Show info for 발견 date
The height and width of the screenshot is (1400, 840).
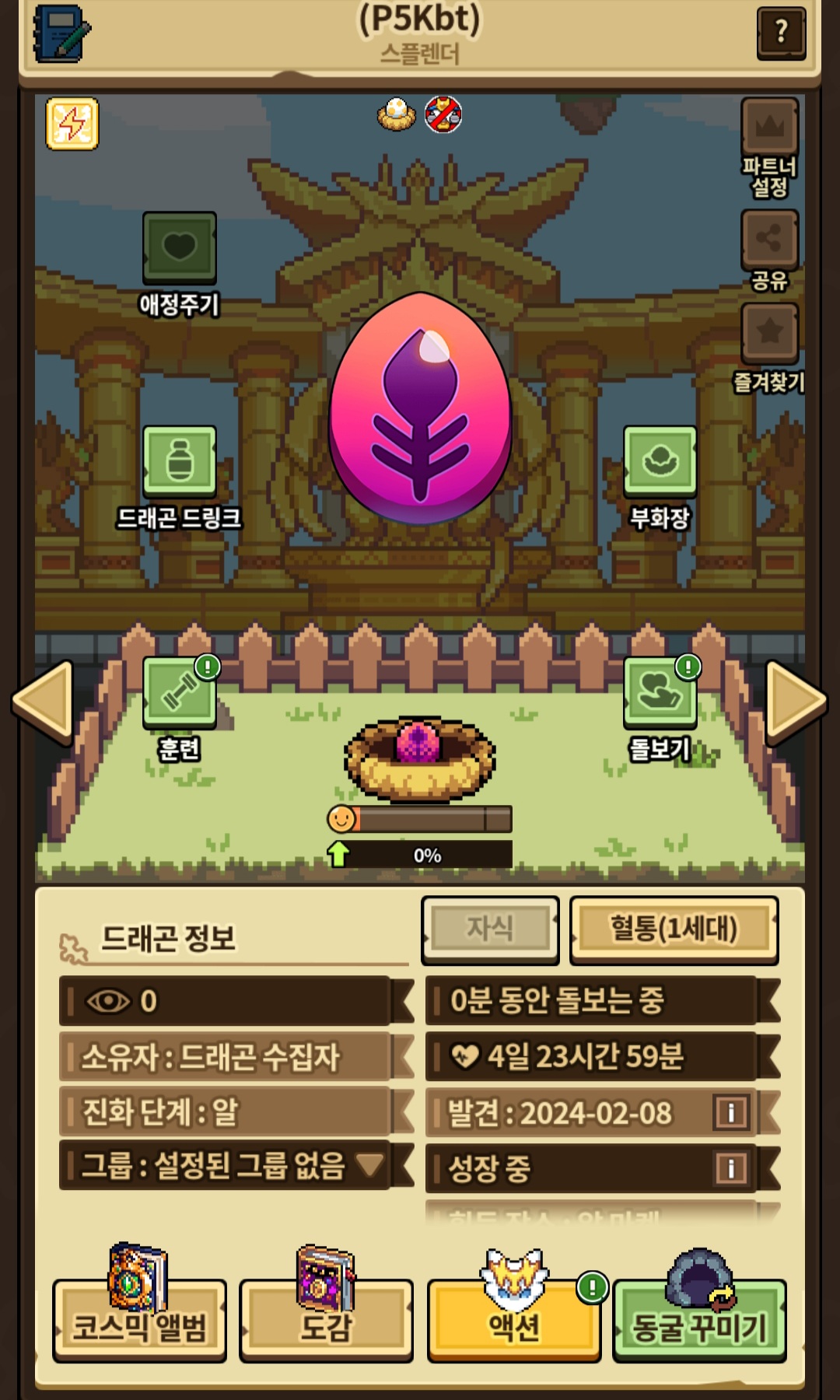[730, 1113]
